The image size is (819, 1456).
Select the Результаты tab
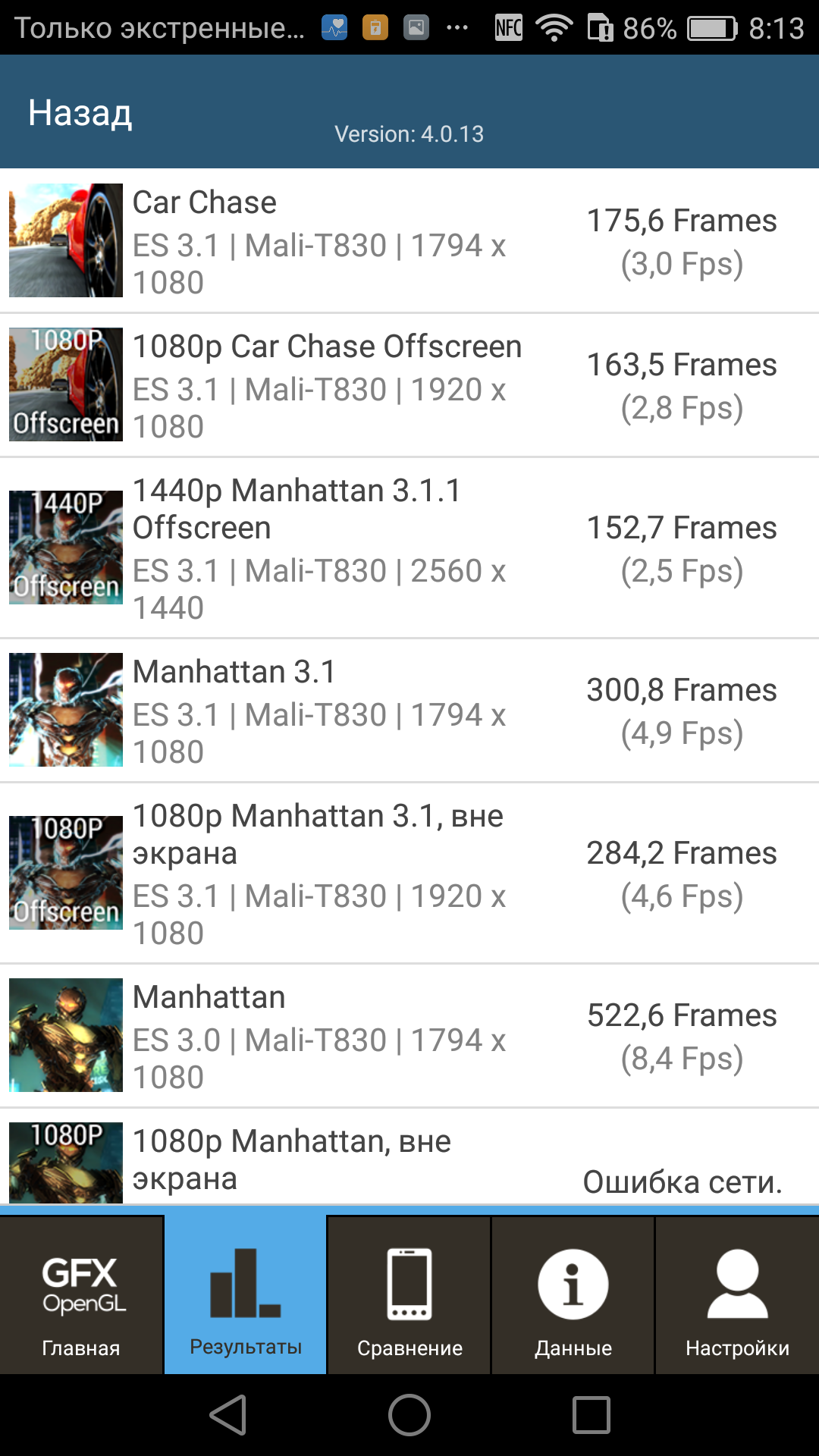click(246, 1295)
